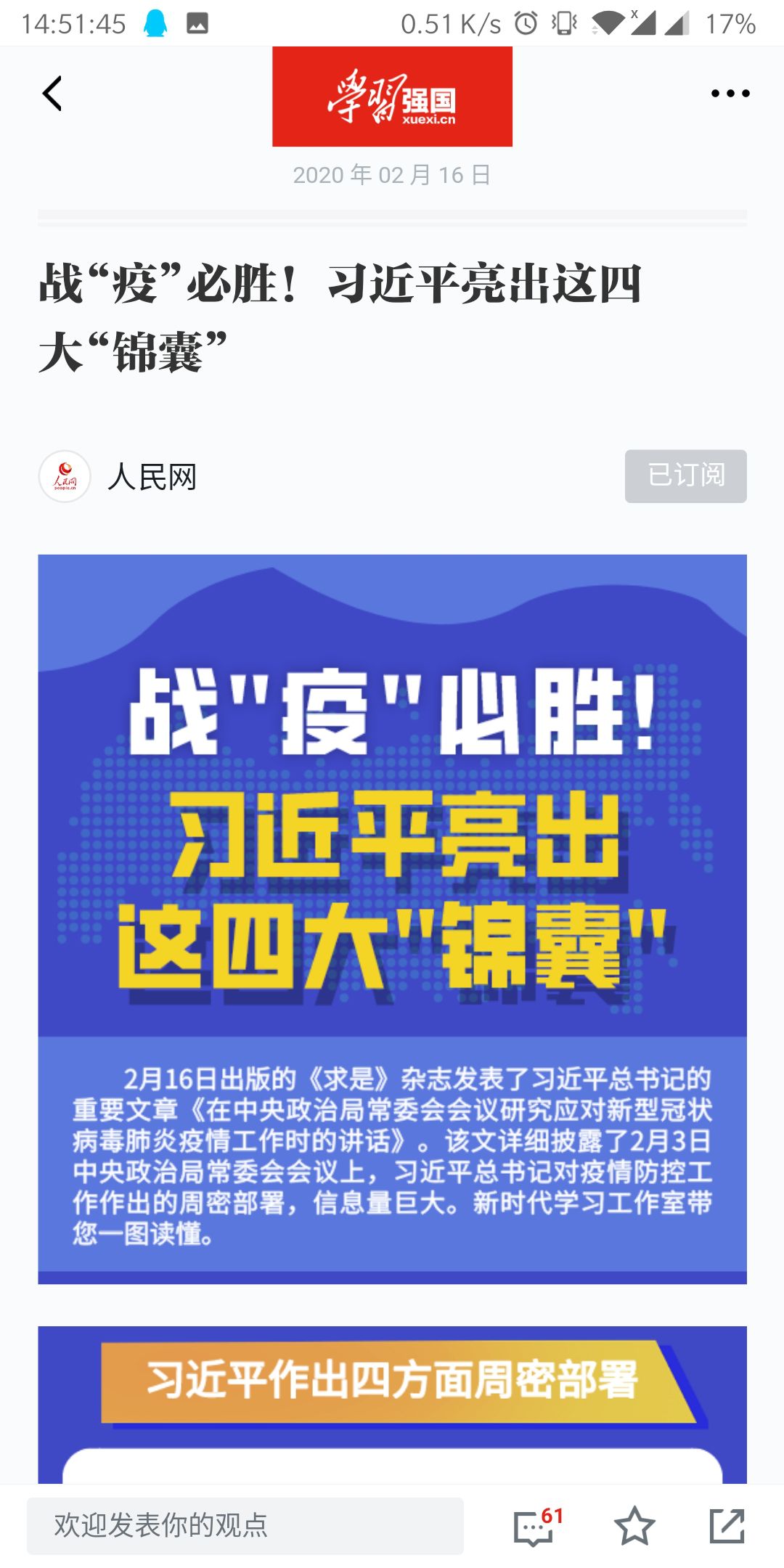Favorite this article with the star

coord(634,1525)
